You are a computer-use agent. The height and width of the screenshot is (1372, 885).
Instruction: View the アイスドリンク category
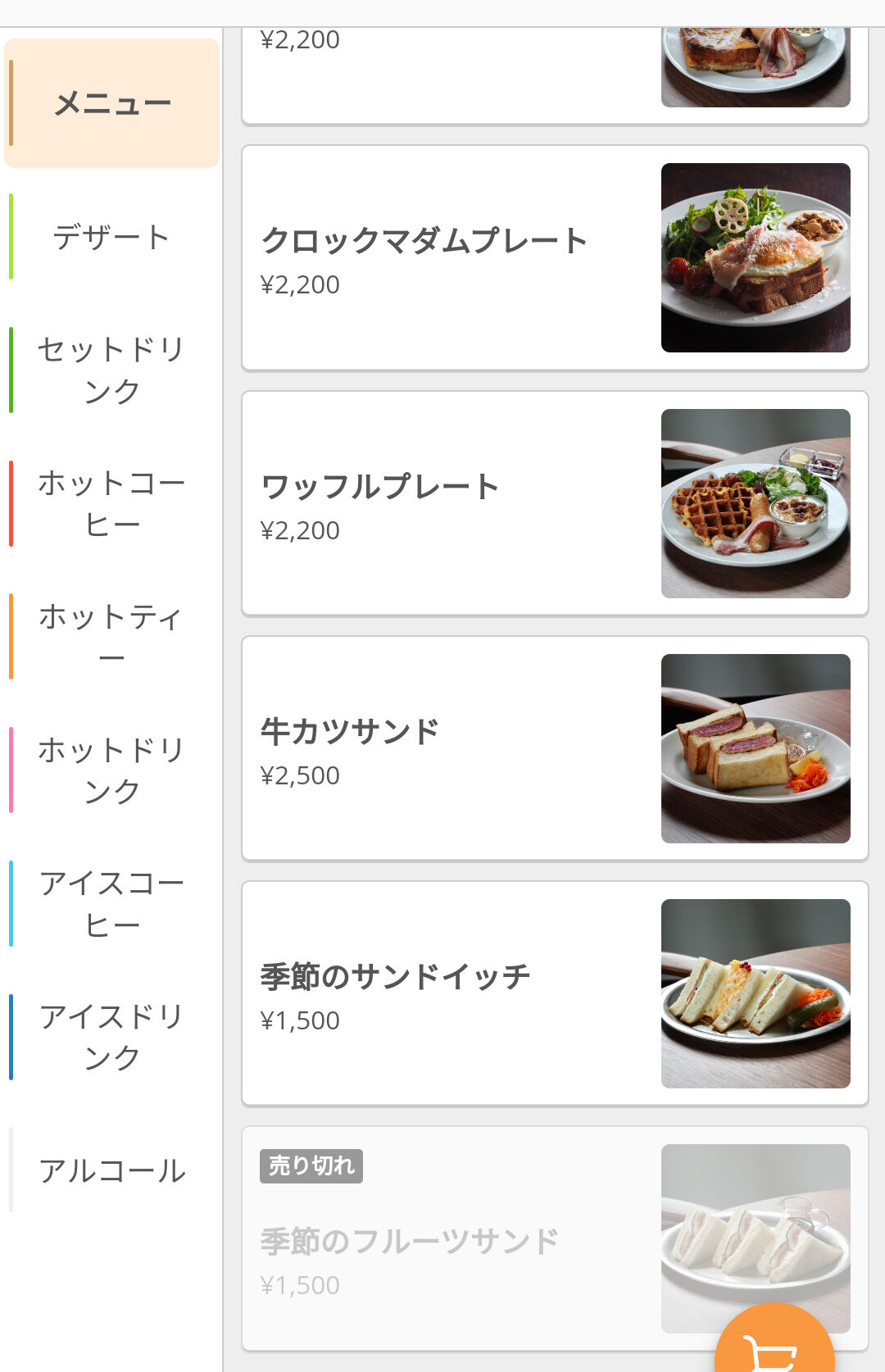[112, 1037]
